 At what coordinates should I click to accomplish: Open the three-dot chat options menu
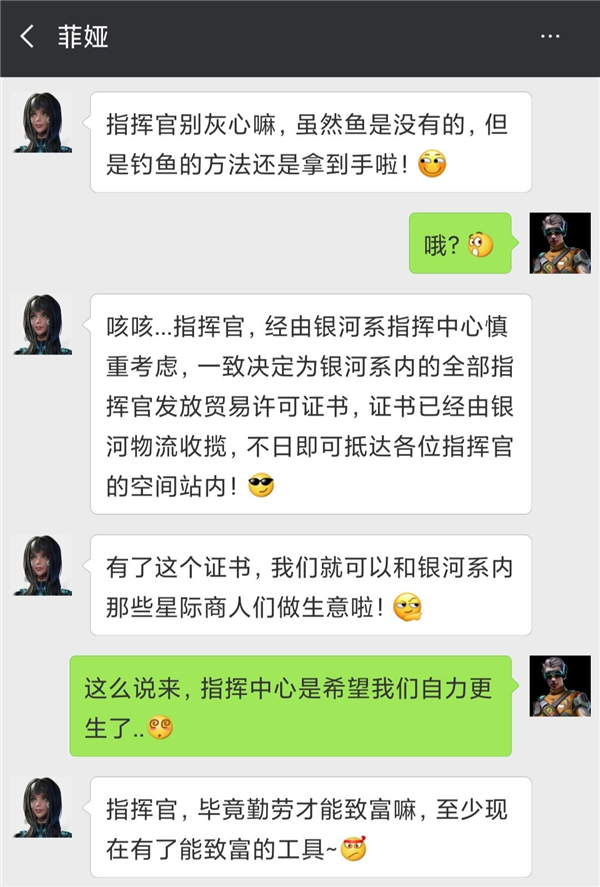(550, 37)
